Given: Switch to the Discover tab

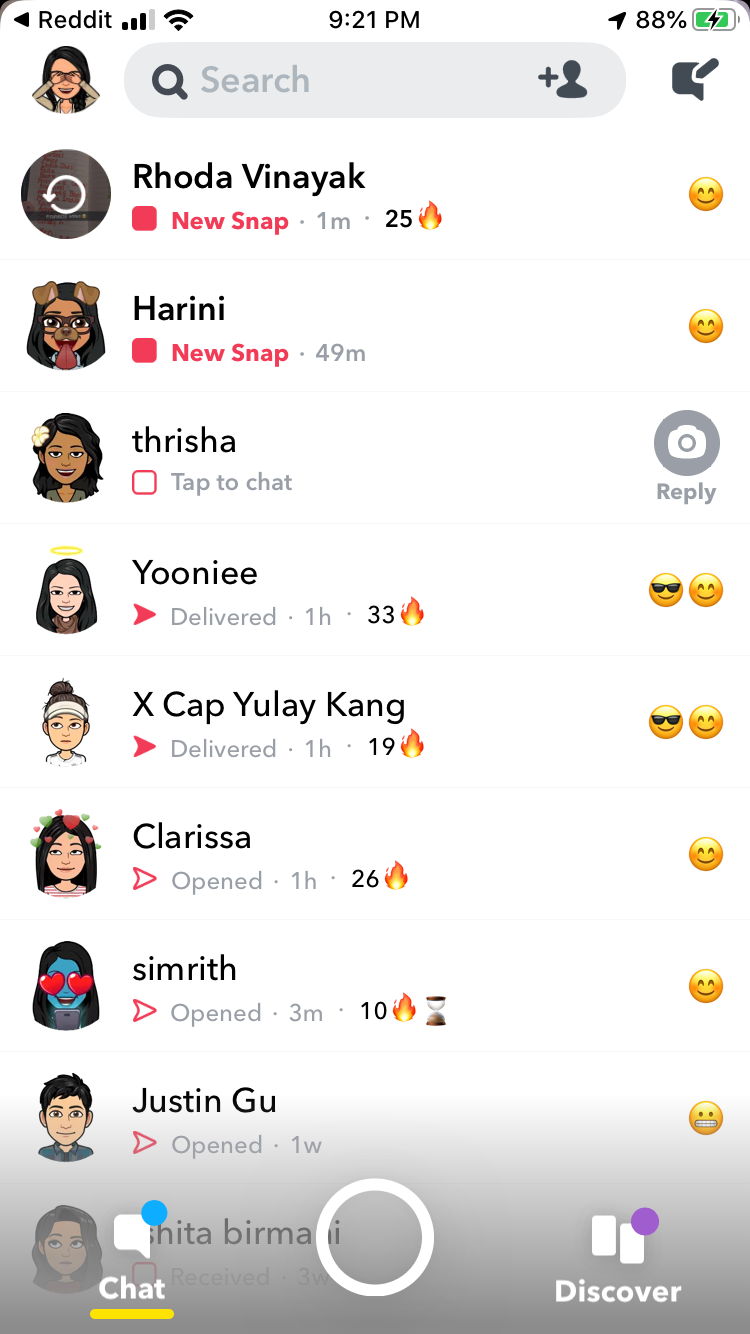Looking at the screenshot, I should 618,1256.
